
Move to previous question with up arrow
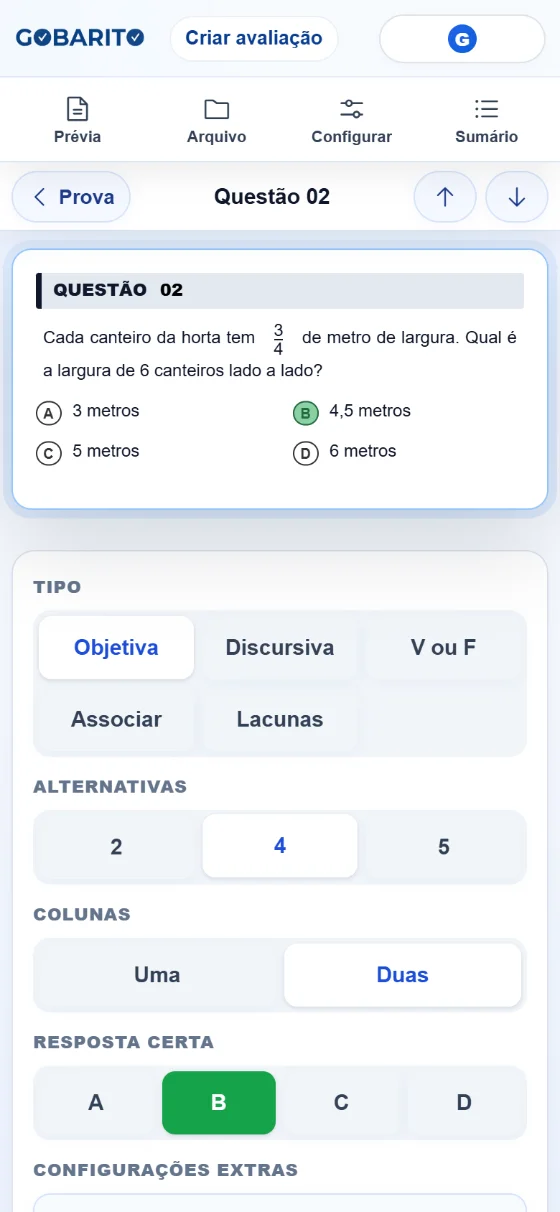click(445, 197)
